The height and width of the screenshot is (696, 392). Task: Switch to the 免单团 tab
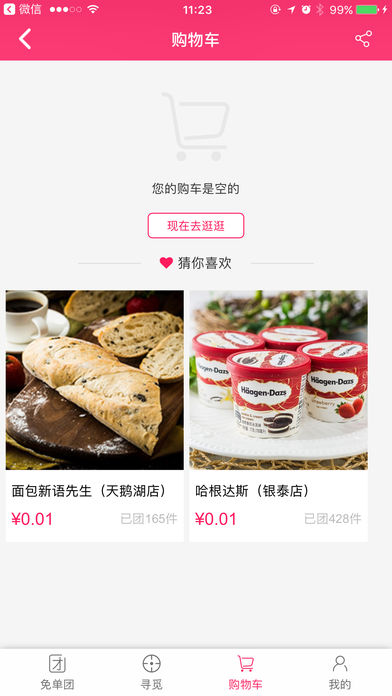57,672
